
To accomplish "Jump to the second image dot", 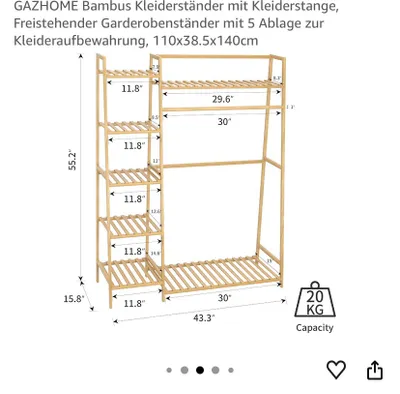I will [184, 370].
